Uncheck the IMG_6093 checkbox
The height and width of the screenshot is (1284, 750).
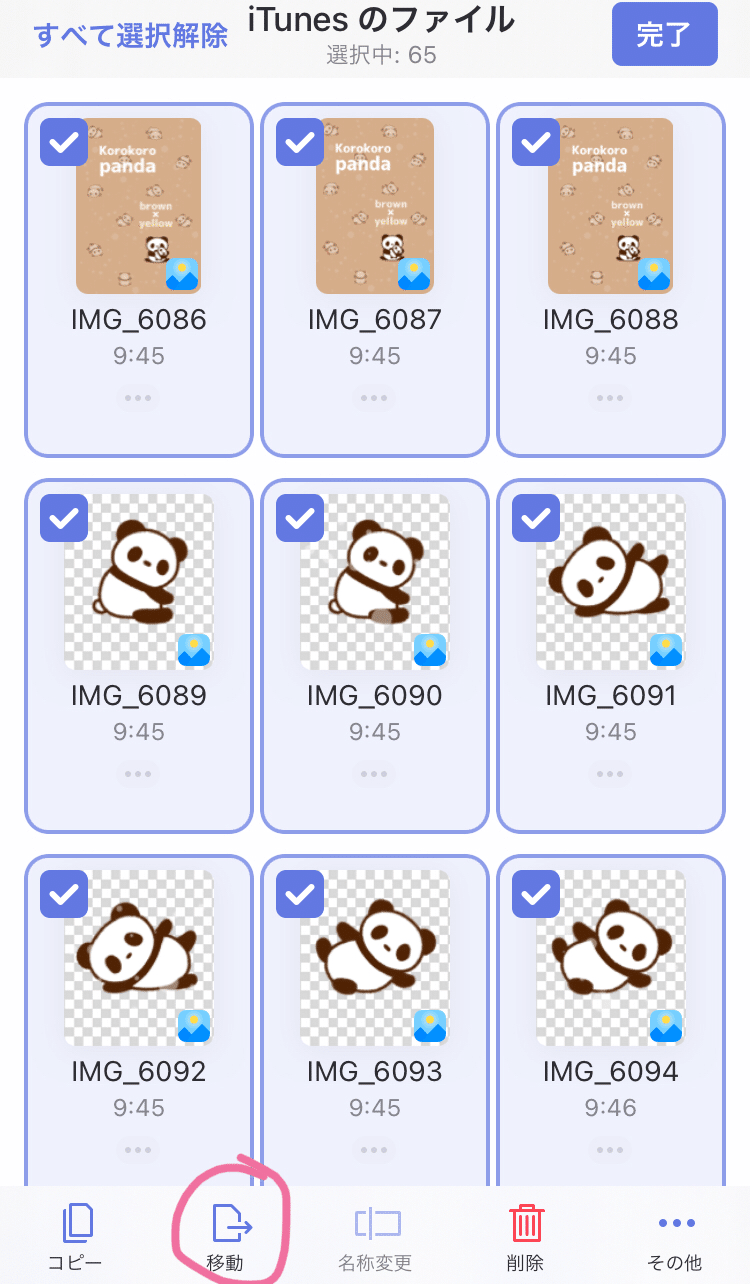point(300,894)
